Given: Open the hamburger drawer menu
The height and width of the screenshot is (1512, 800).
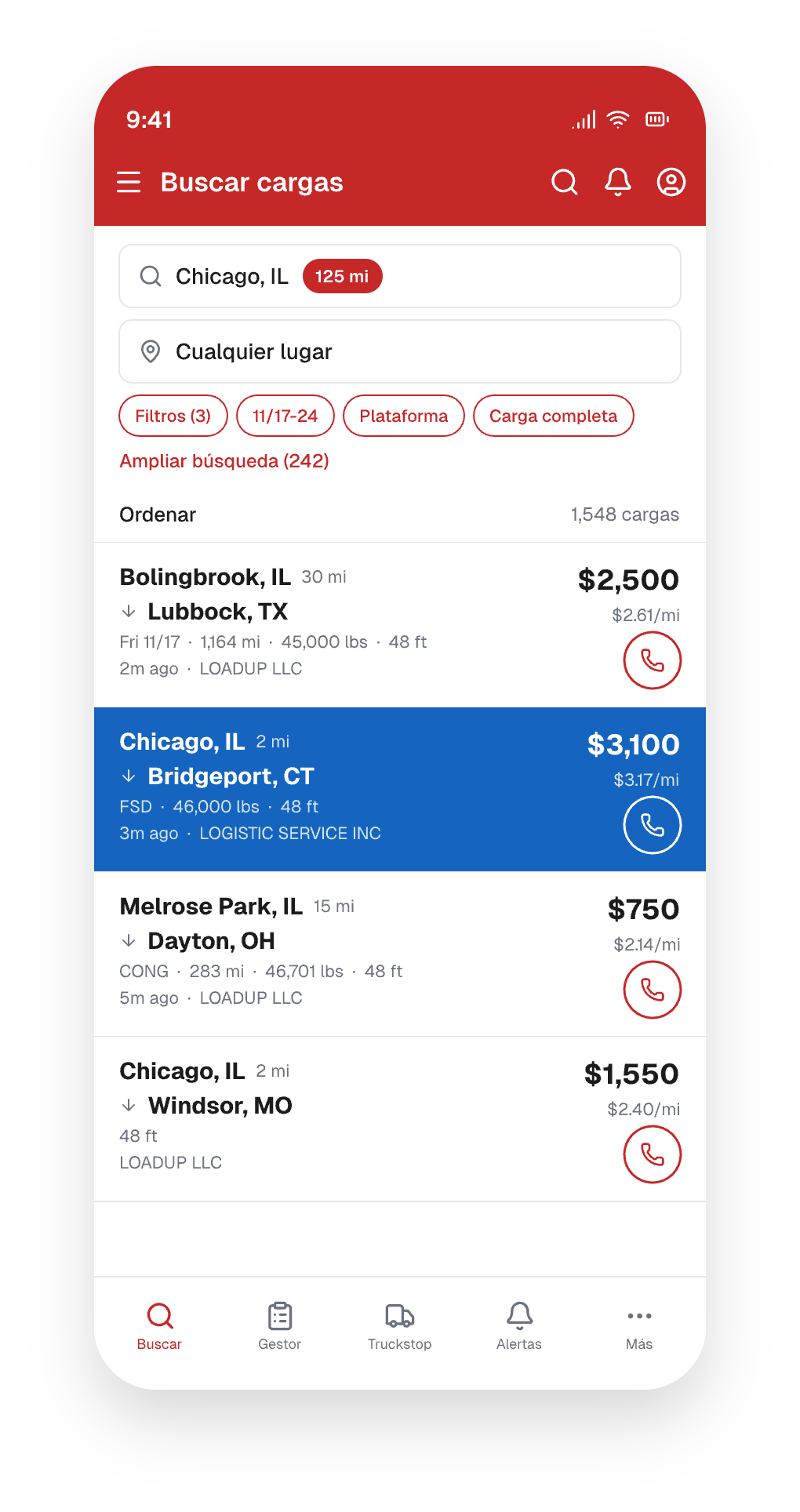Looking at the screenshot, I should (x=129, y=182).
